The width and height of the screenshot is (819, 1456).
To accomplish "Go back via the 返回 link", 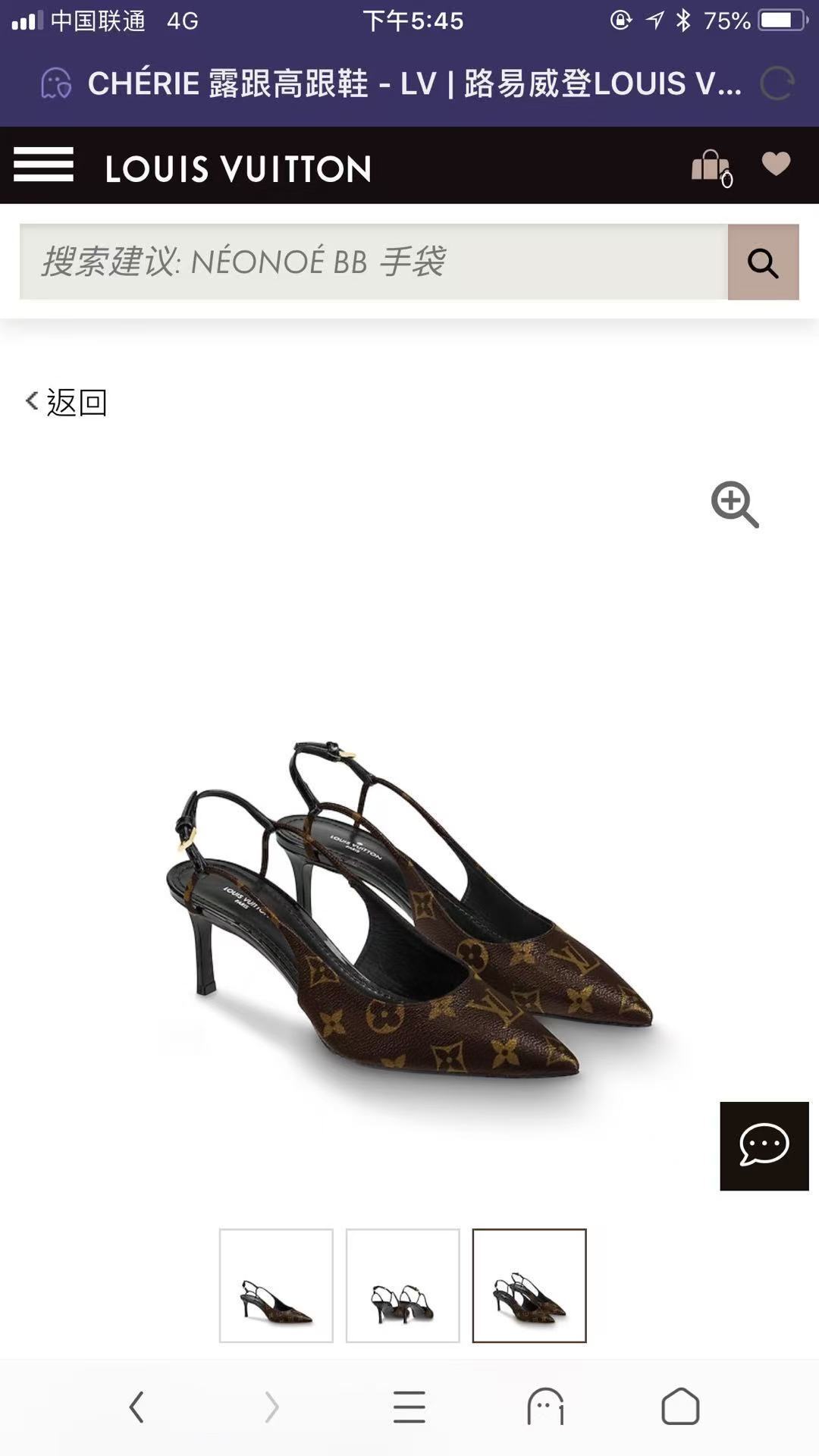I will 67,402.
